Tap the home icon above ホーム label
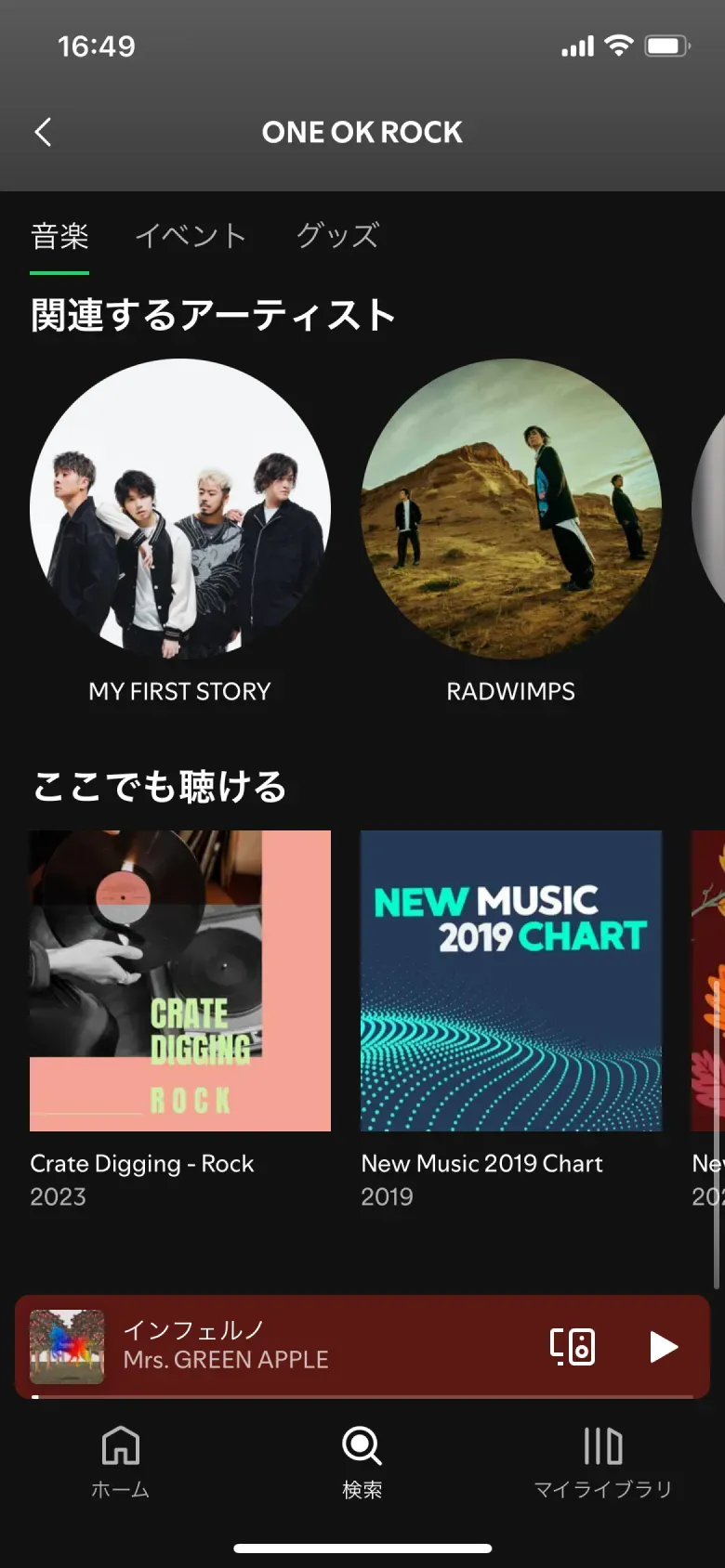Viewport: 725px width, 1568px height. click(121, 1445)
